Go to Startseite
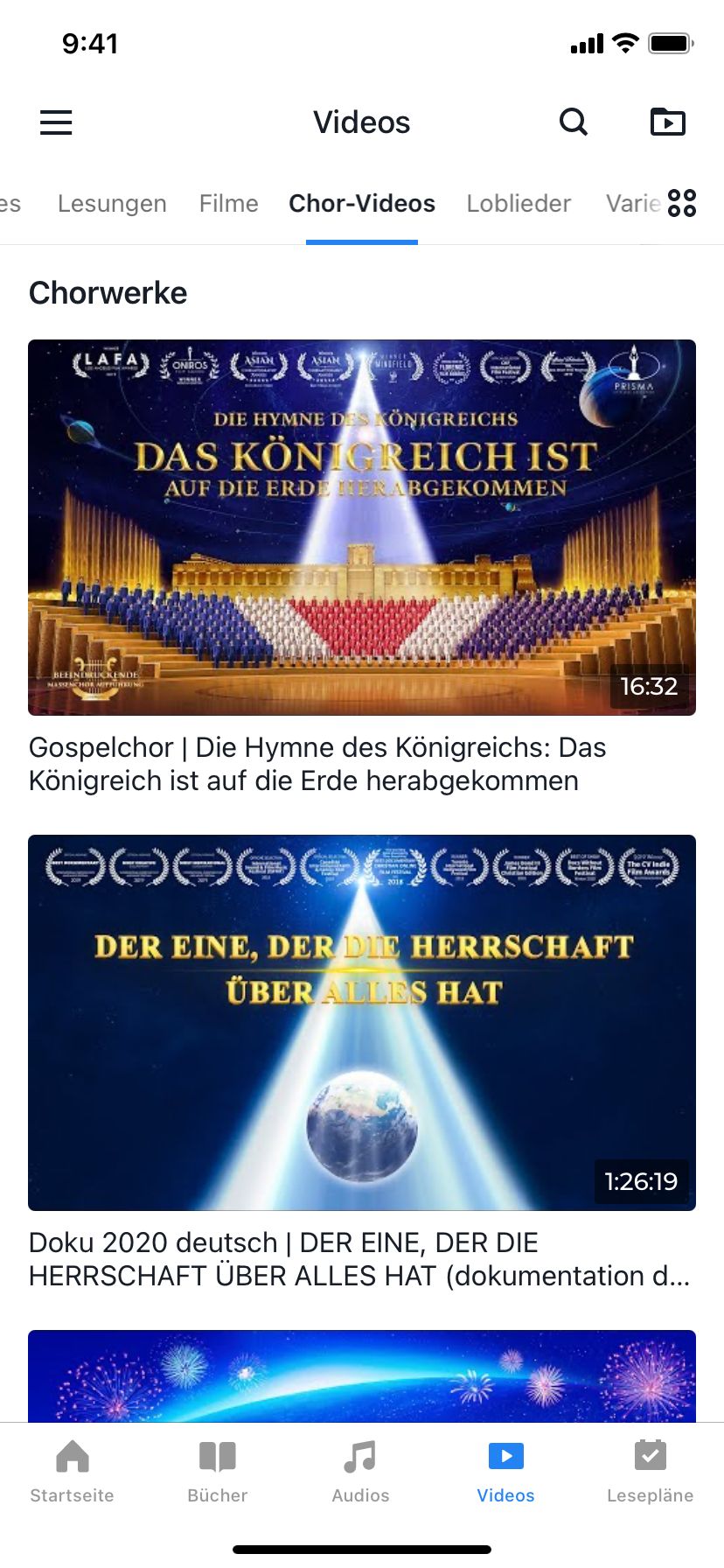This screenshot has height=1568, width=724. click(73, 1471)
